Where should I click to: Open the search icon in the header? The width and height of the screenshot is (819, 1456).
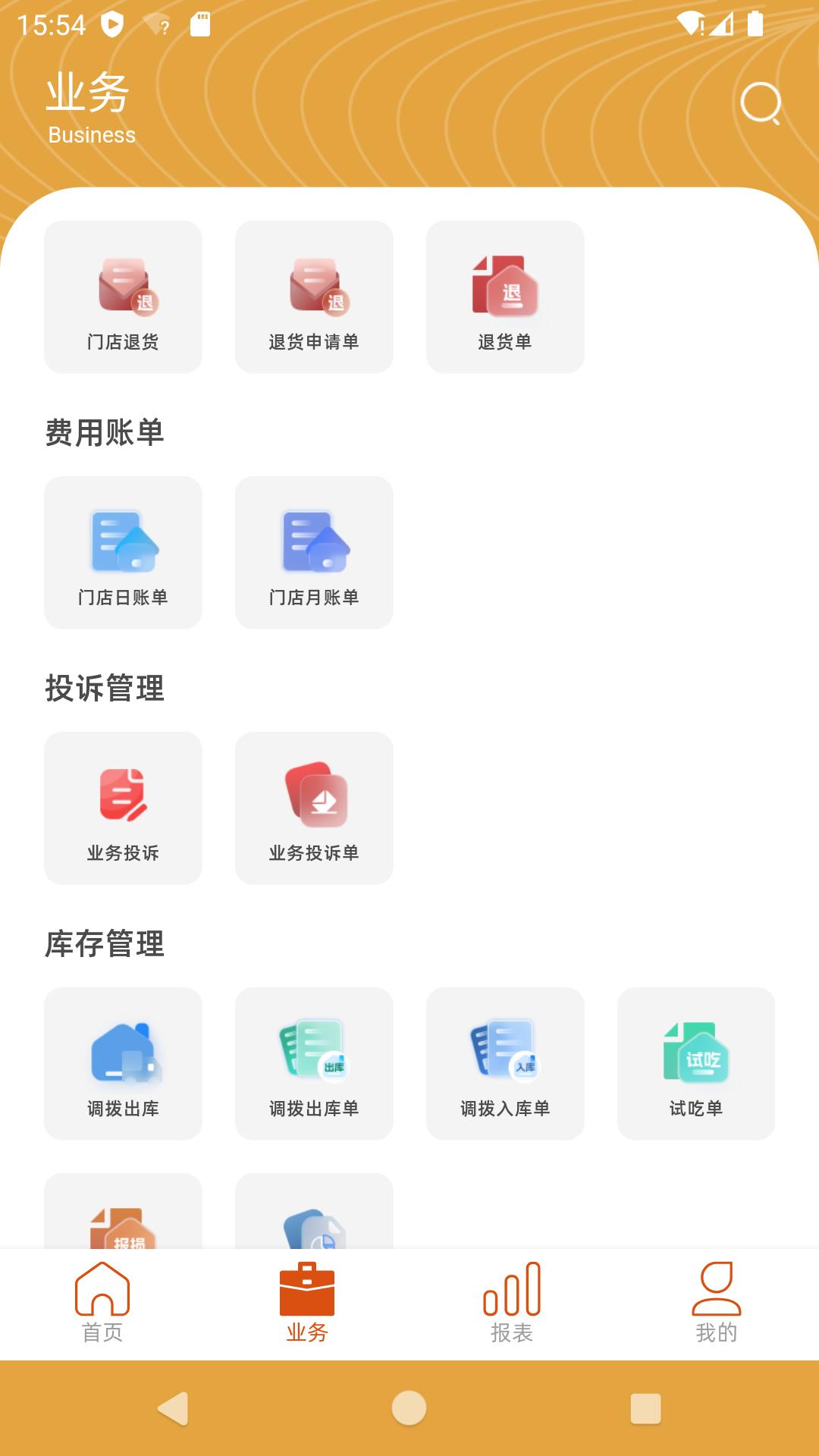coord(761,103)
